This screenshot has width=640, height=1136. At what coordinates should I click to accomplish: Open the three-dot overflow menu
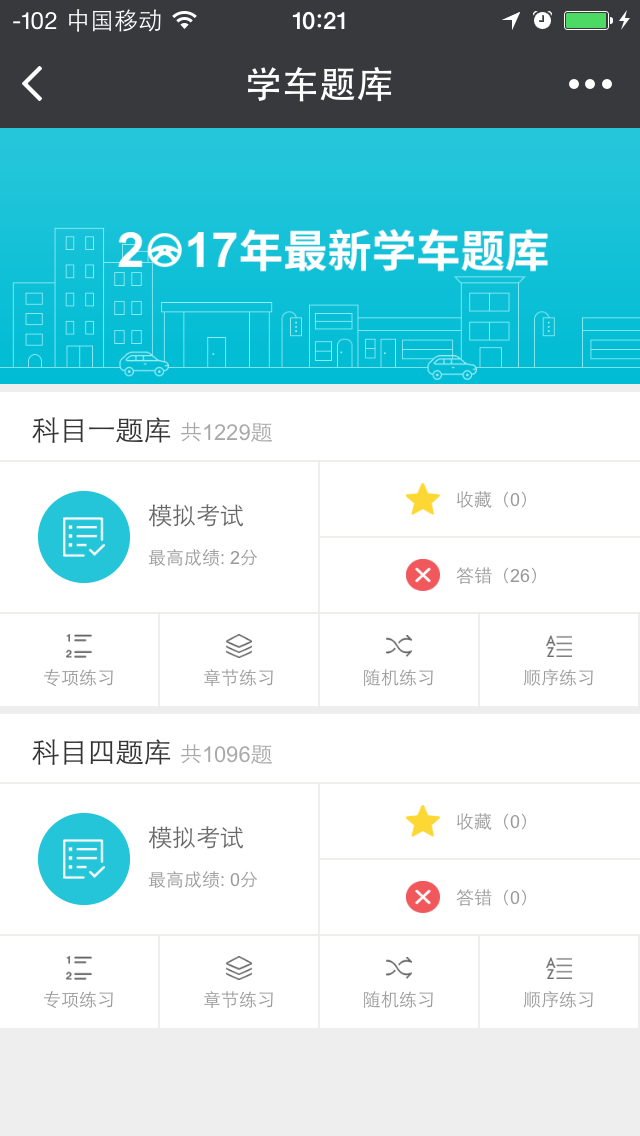590,84
